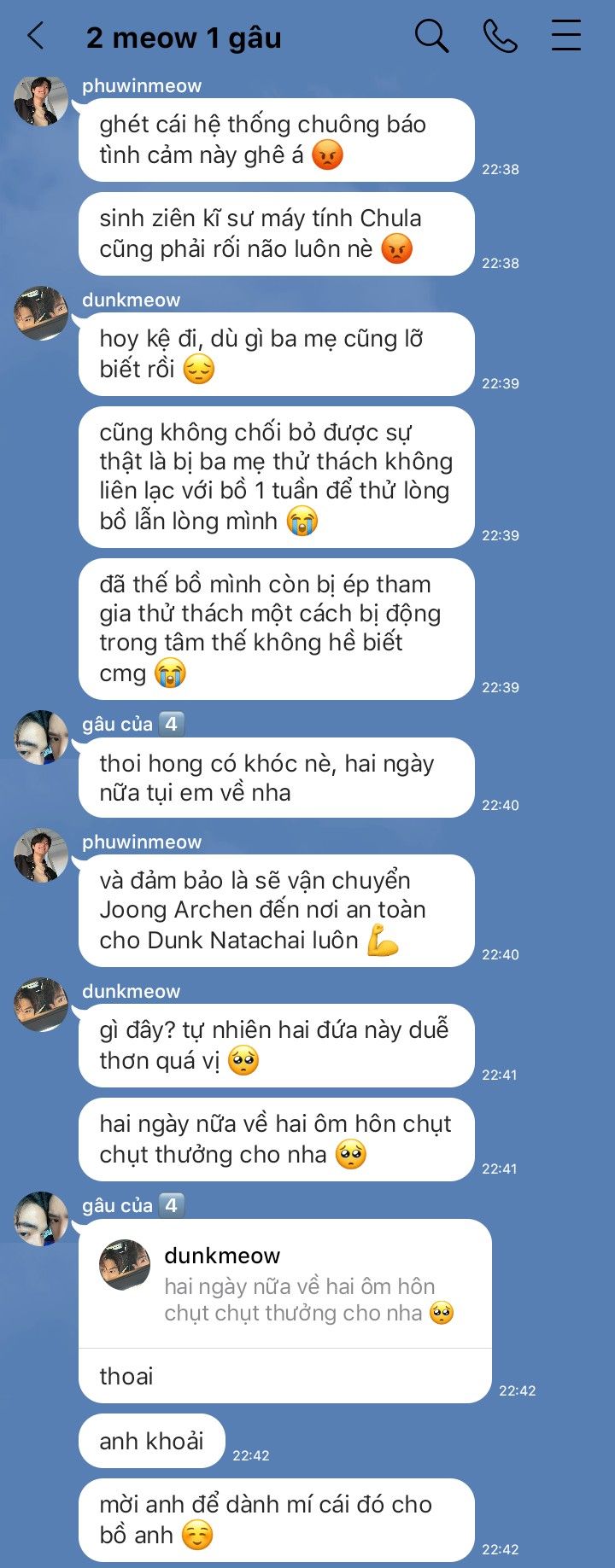Open dunkmeow's avatar beside the 'hoy kệ đi' message
Screen dimensions: 615x1568
point(40,313)
